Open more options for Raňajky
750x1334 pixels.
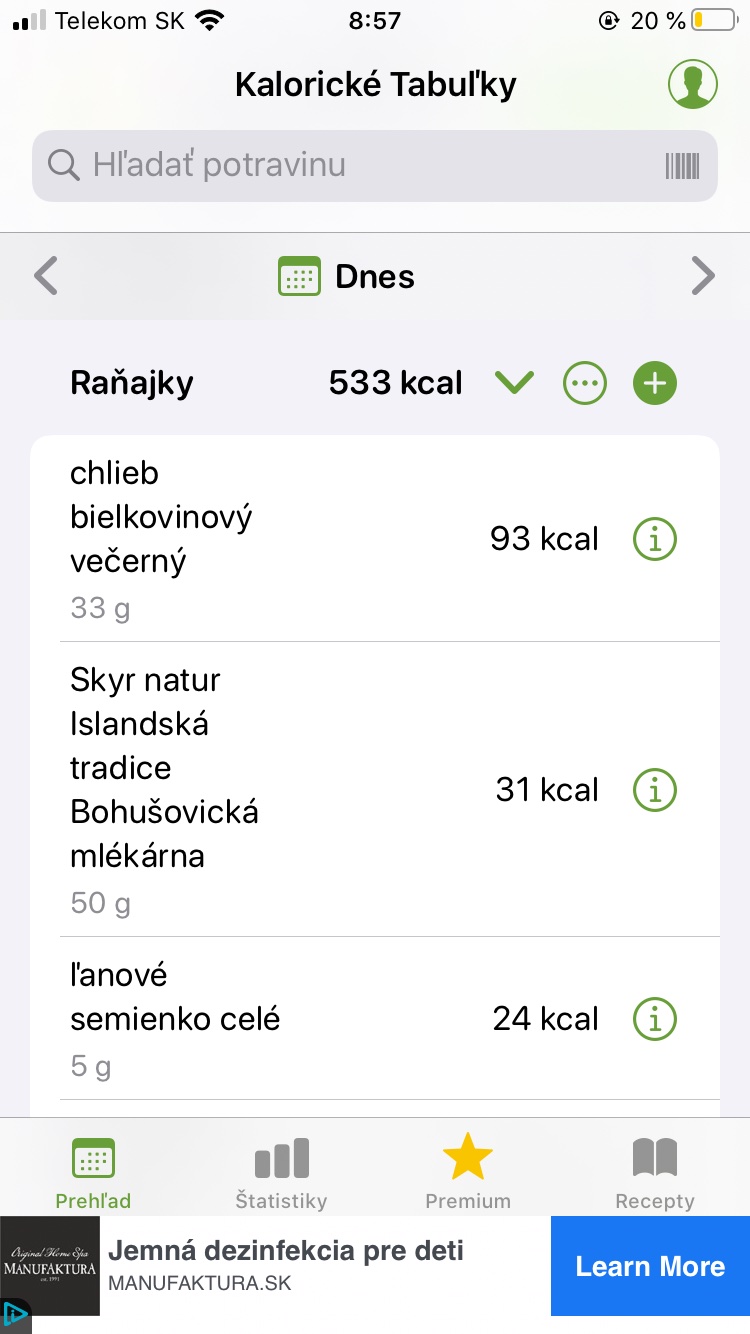[x=585, y=383]
